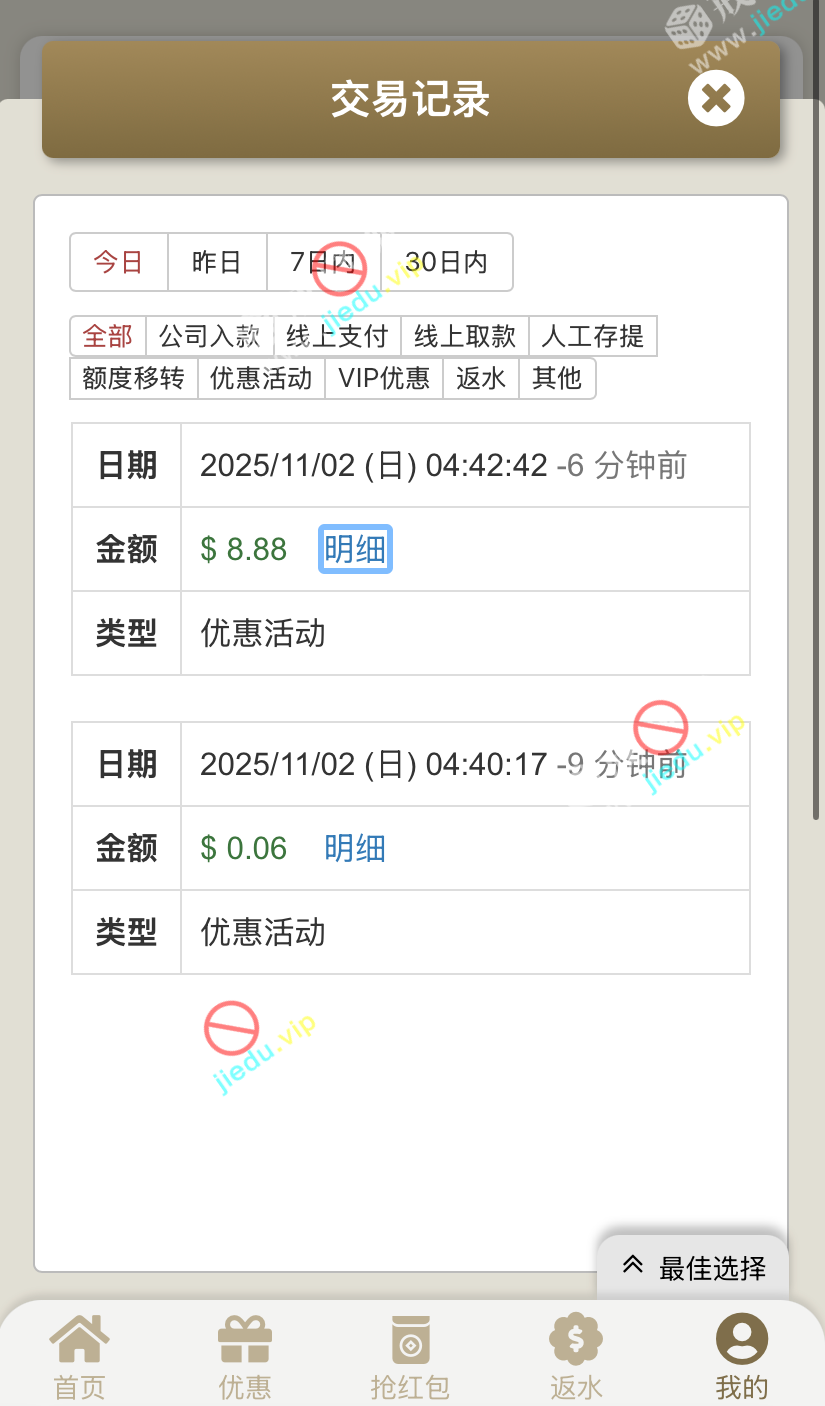Open 明细 for the $8.88 transaction
Screen dimensions: 825x1406
point(355,549)
